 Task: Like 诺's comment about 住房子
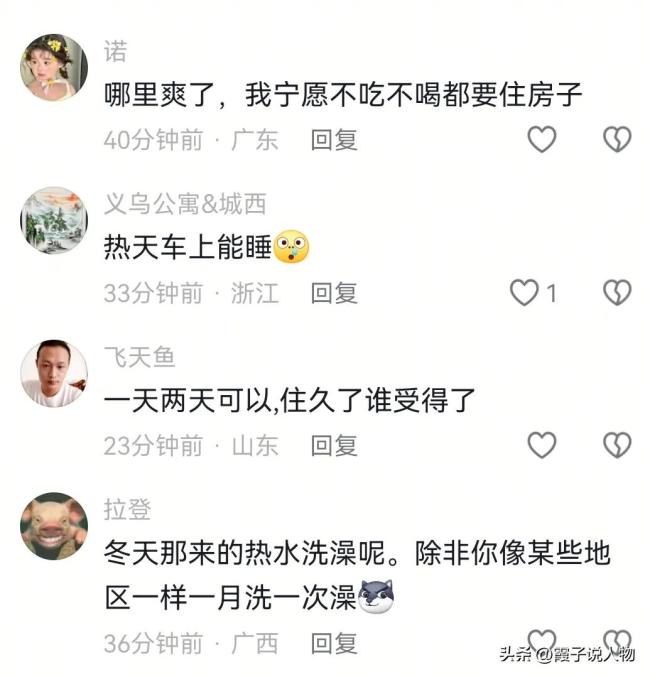[x=541, y=140]
